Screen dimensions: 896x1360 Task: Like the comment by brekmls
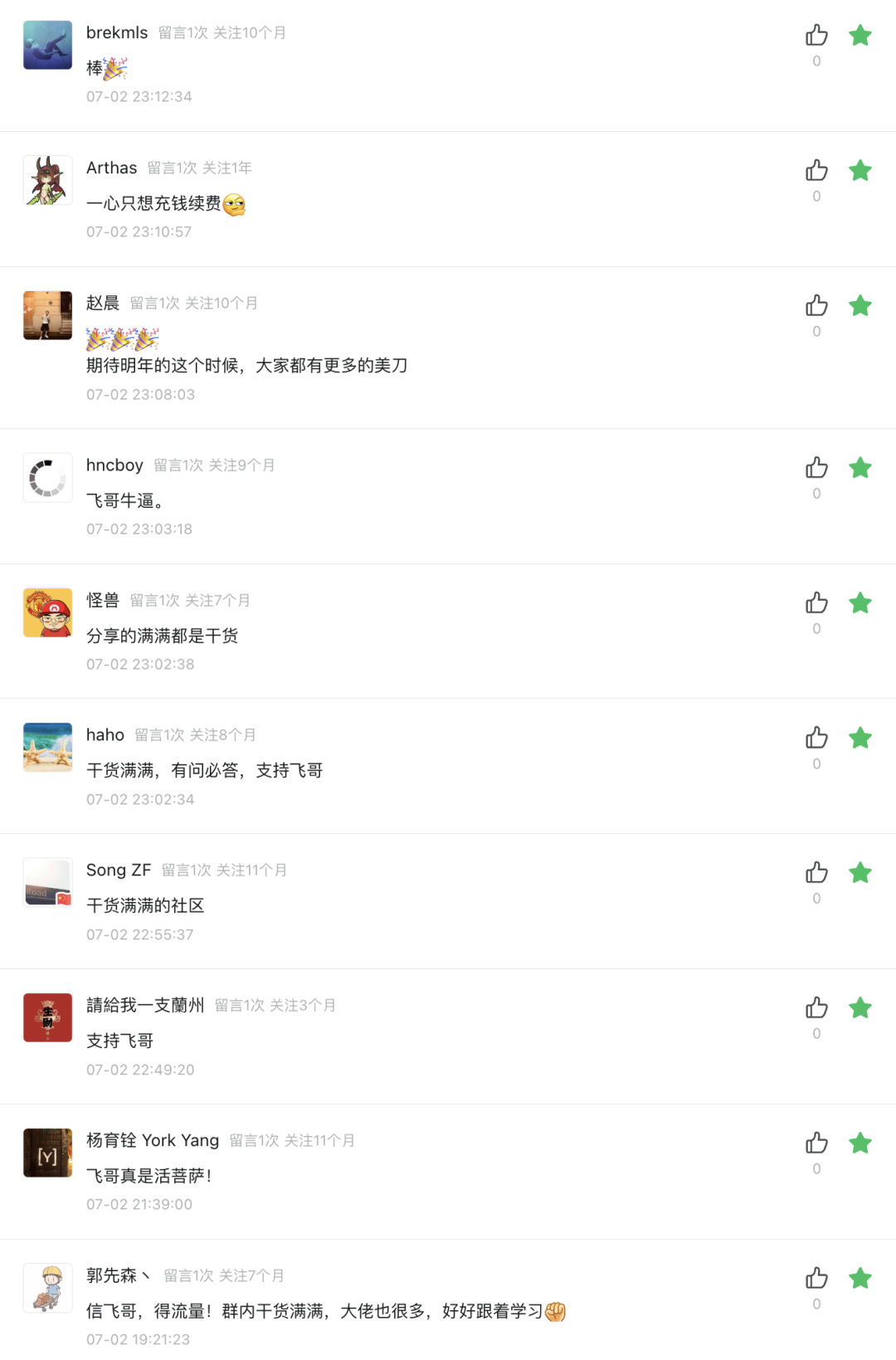point(816,36)
